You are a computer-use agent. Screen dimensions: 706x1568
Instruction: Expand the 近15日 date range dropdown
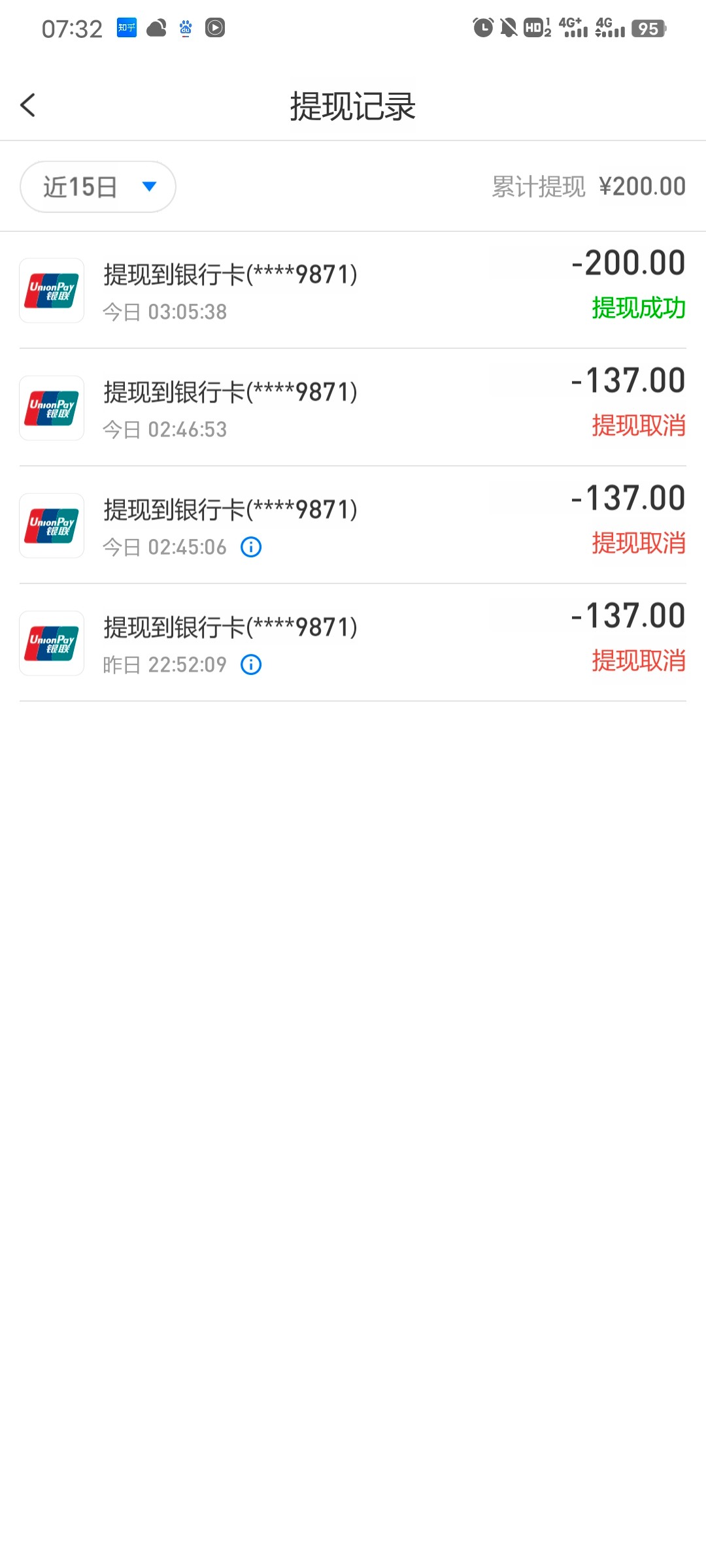pos(98,187)
